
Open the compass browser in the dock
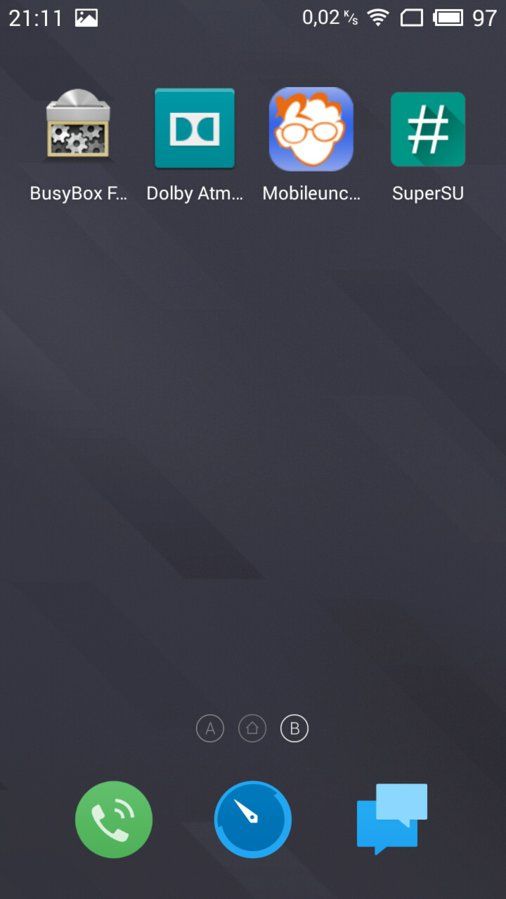coord(253,819)
